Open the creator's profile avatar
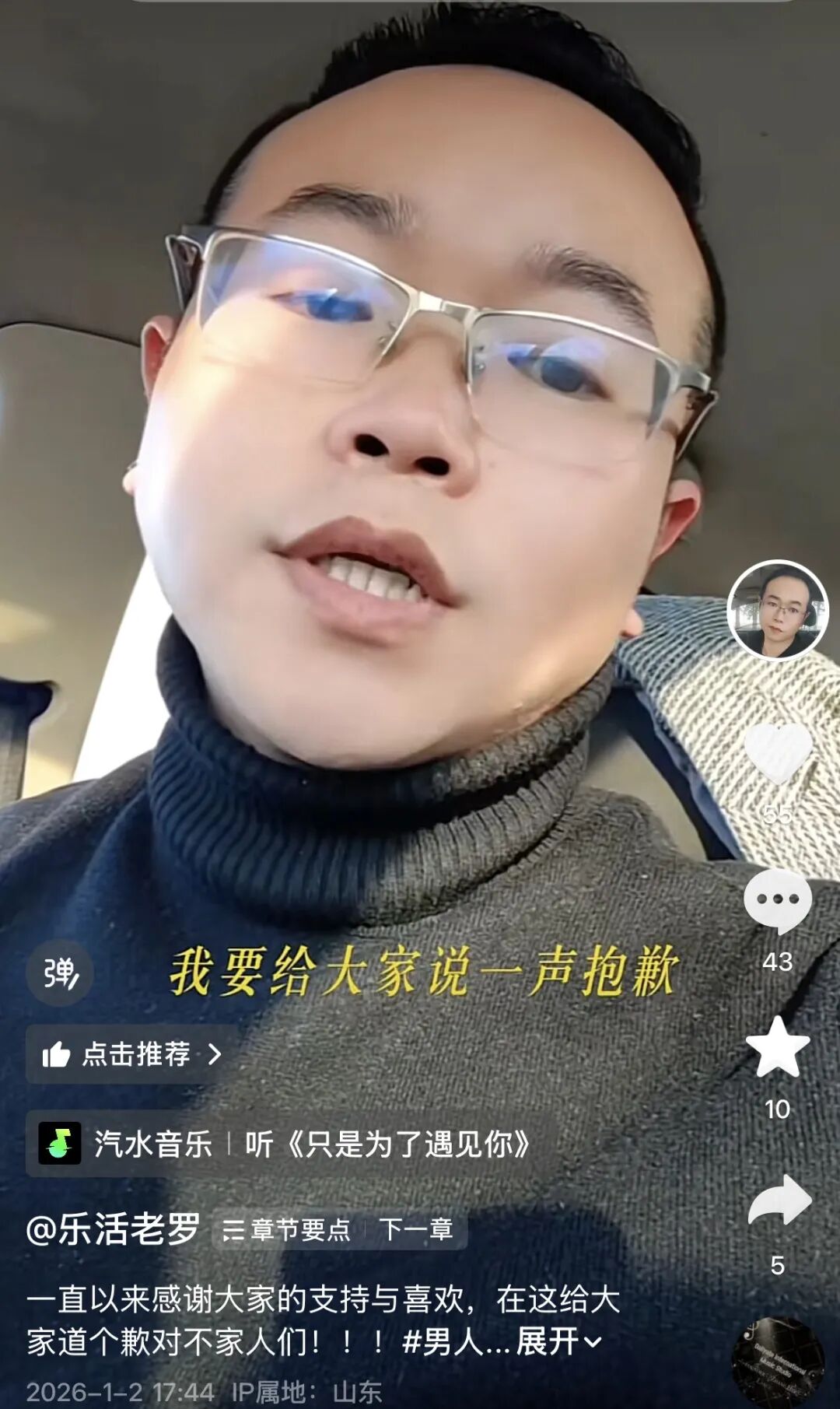Screen dimensions: 840x1409 pos(777,610)
